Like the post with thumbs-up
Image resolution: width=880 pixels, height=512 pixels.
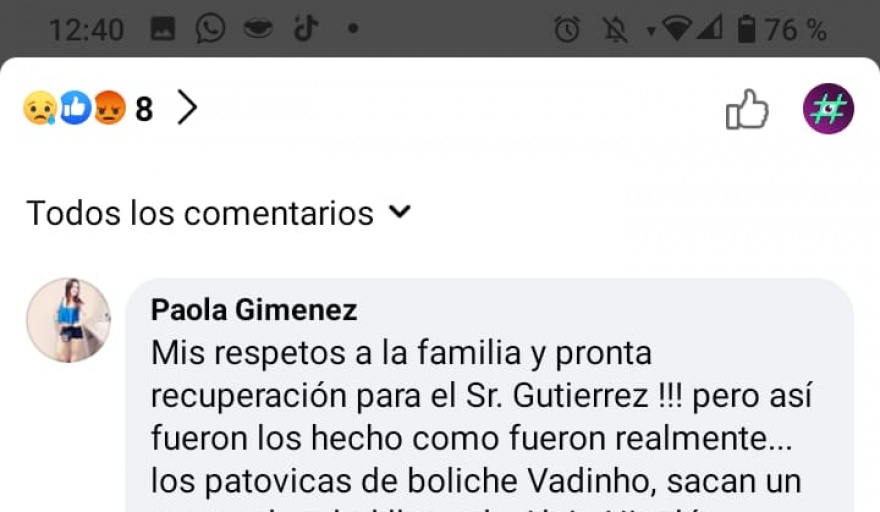click(x=747, y=110)
